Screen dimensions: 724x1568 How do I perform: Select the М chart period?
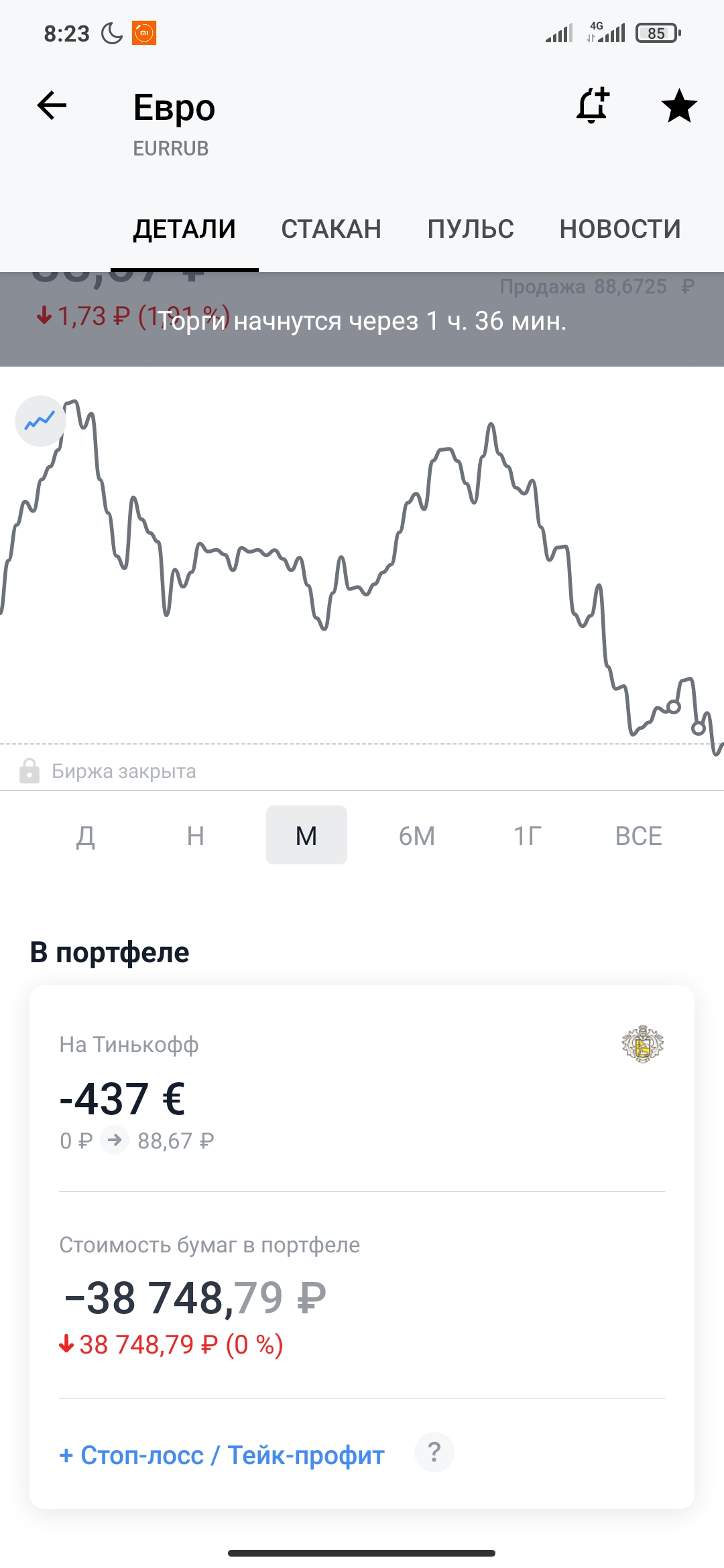(306, 835)
